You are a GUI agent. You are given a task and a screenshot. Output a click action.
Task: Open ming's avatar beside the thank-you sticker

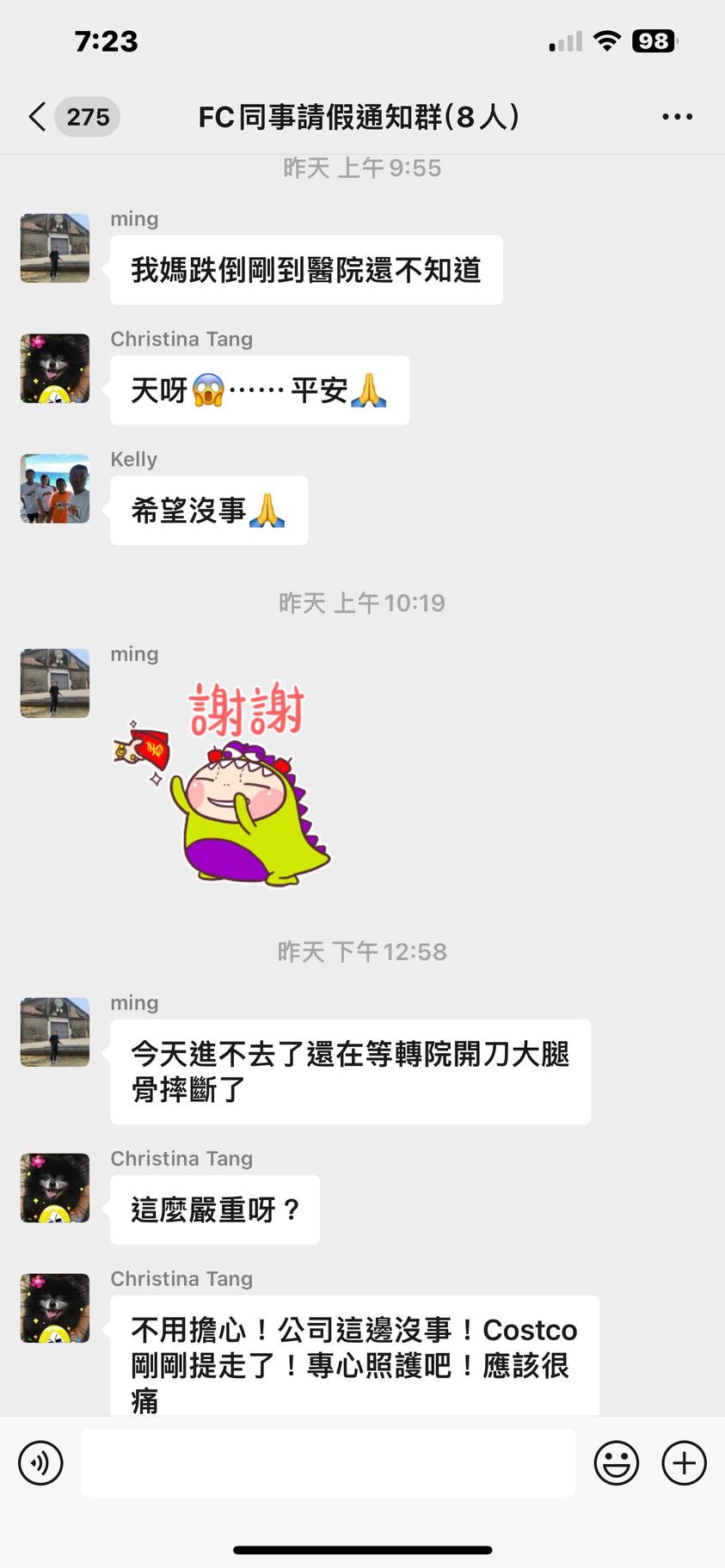(55, 683)
